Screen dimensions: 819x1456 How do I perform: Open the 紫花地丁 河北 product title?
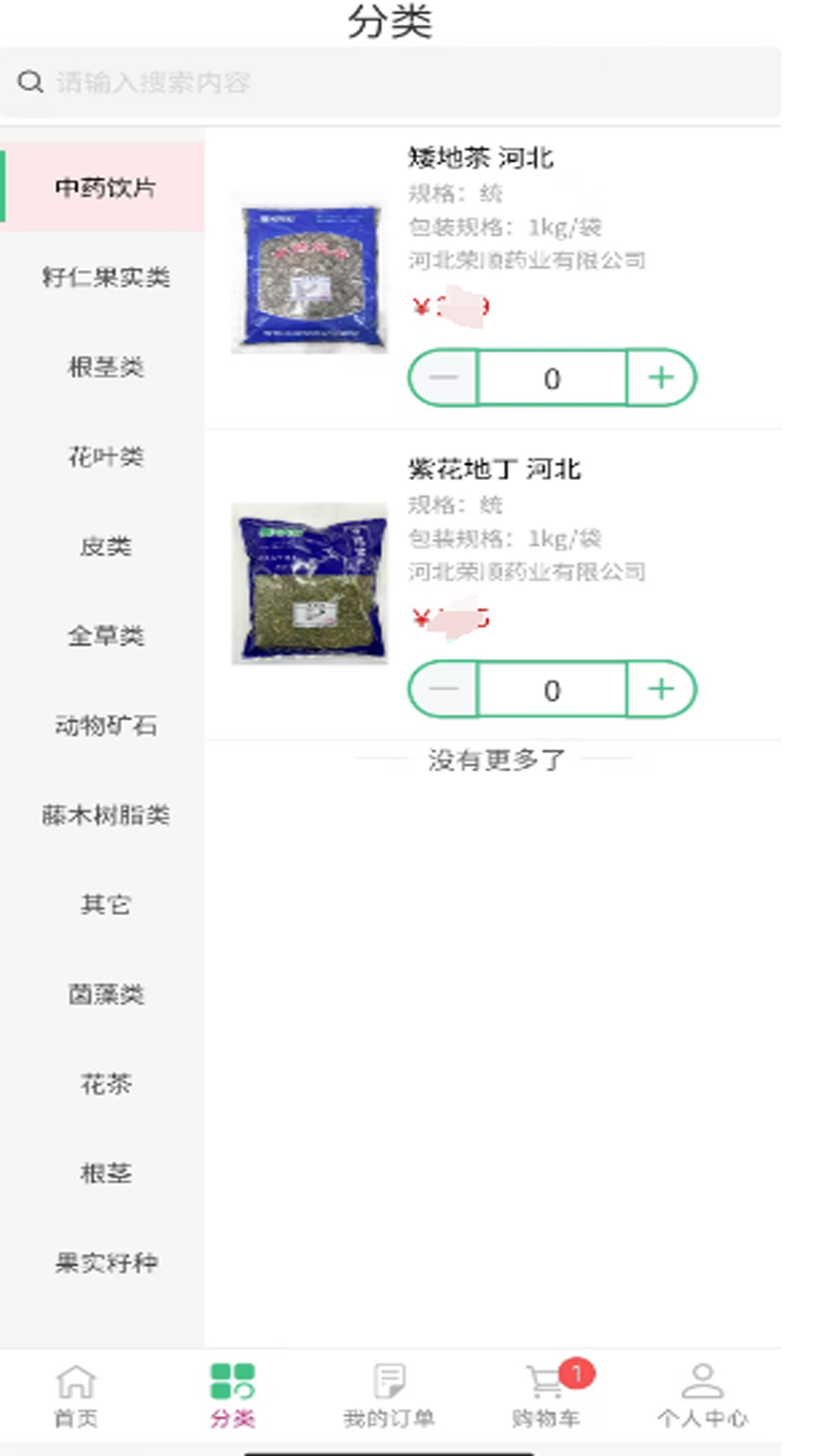point(493,469)
